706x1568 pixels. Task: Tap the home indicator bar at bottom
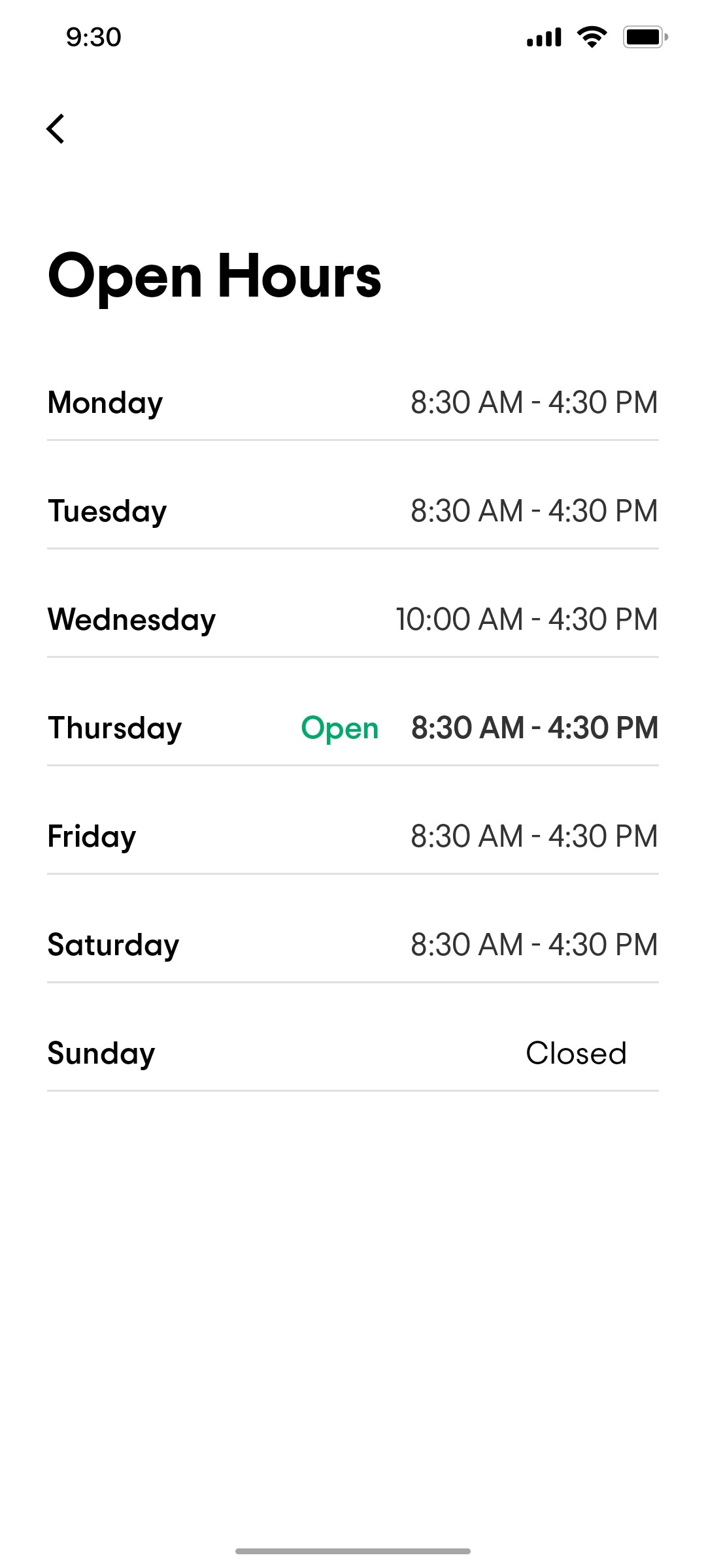pos(353,1549)
